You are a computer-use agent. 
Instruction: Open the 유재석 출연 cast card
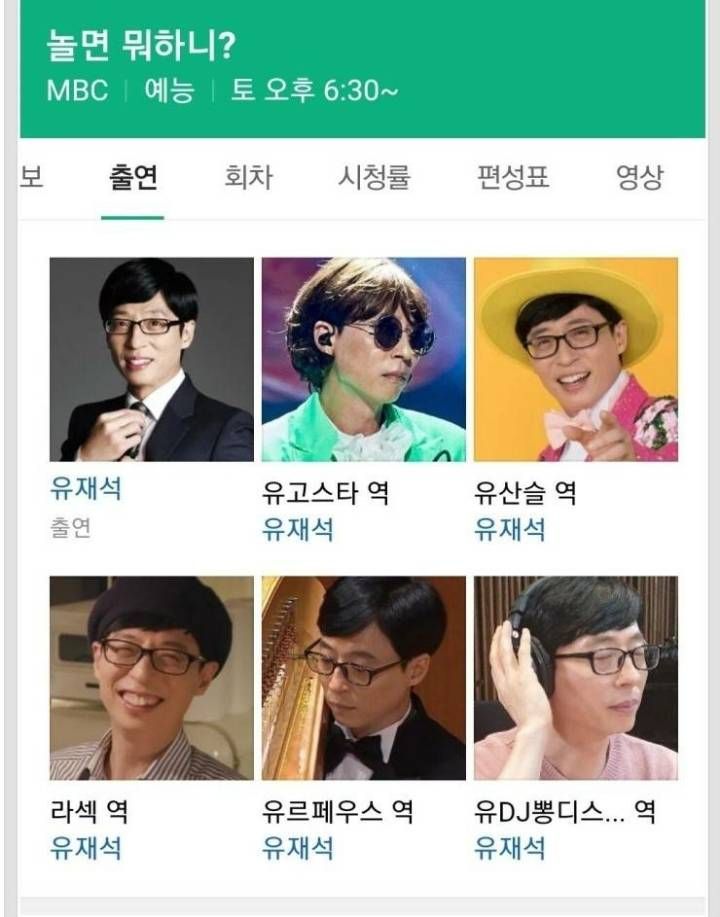(152, 359)
